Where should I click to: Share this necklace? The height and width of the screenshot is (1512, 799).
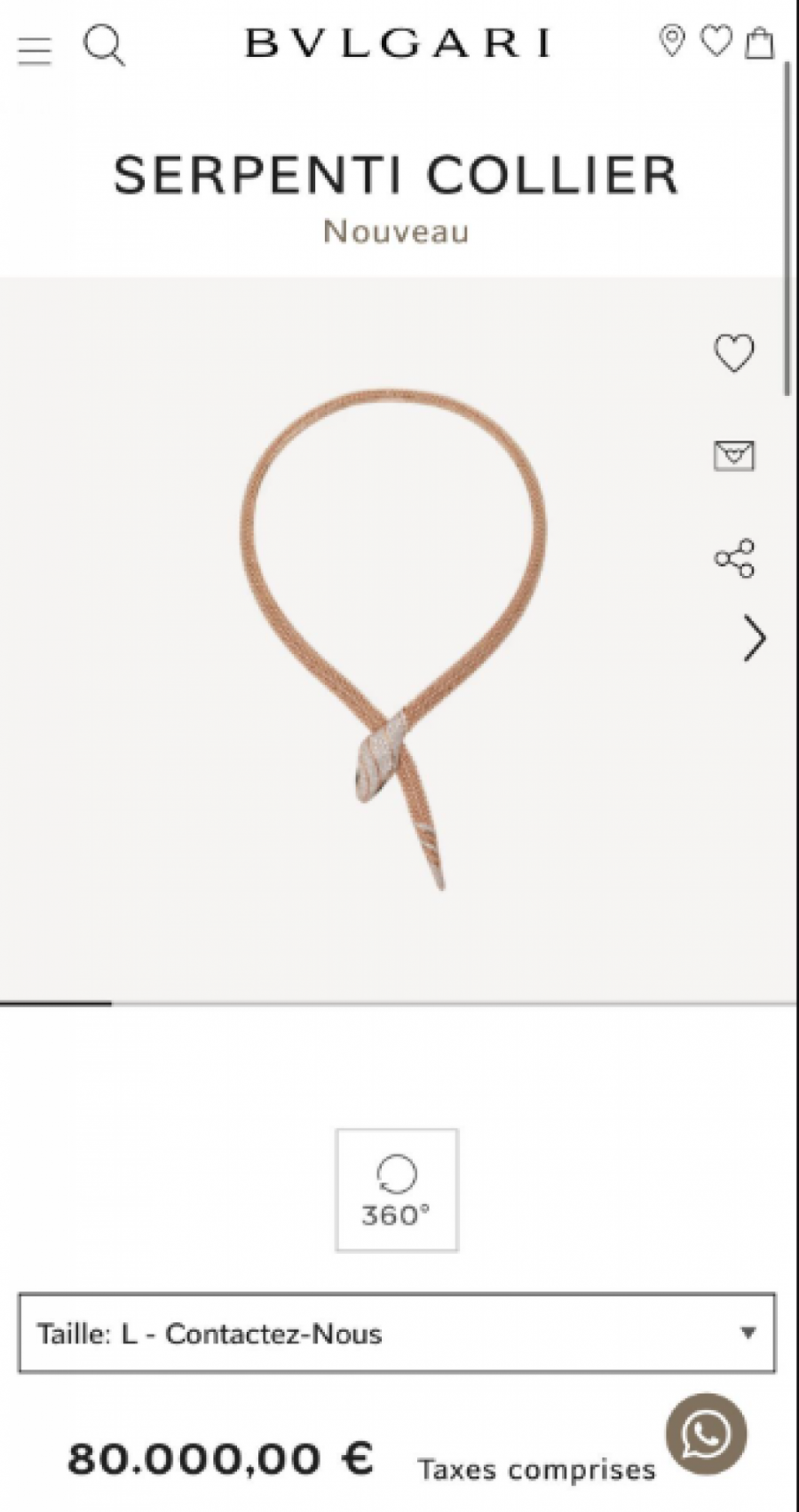click(734, 558)
